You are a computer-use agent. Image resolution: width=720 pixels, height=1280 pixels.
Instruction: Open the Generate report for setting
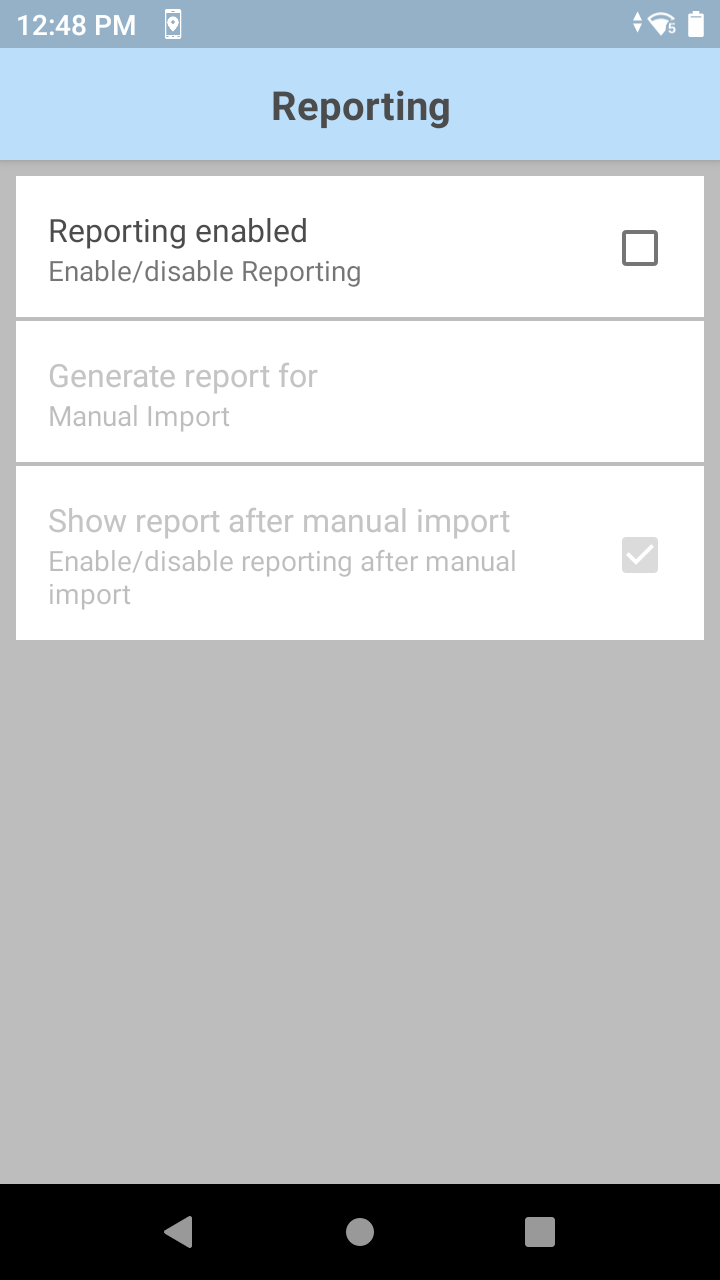360,393
